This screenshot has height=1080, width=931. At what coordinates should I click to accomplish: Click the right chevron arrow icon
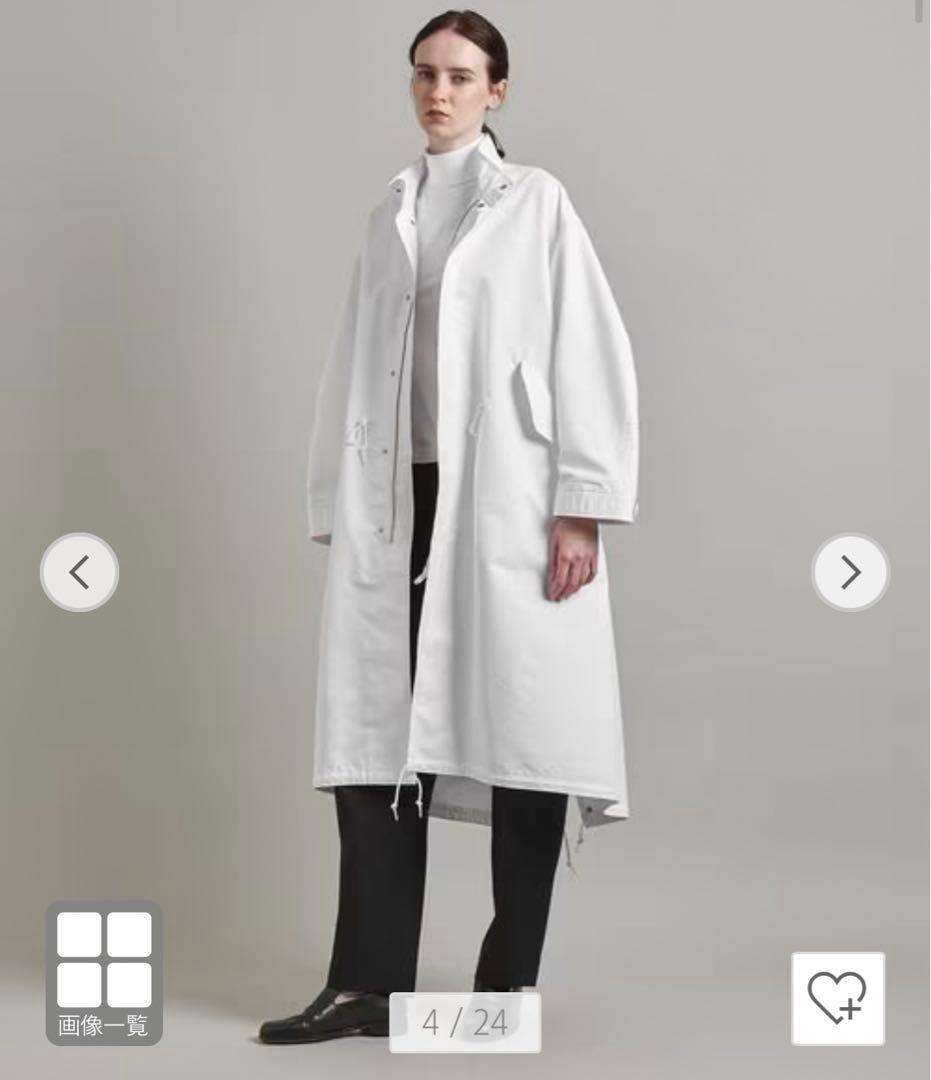pyautogui.click(x=851, y=573)
